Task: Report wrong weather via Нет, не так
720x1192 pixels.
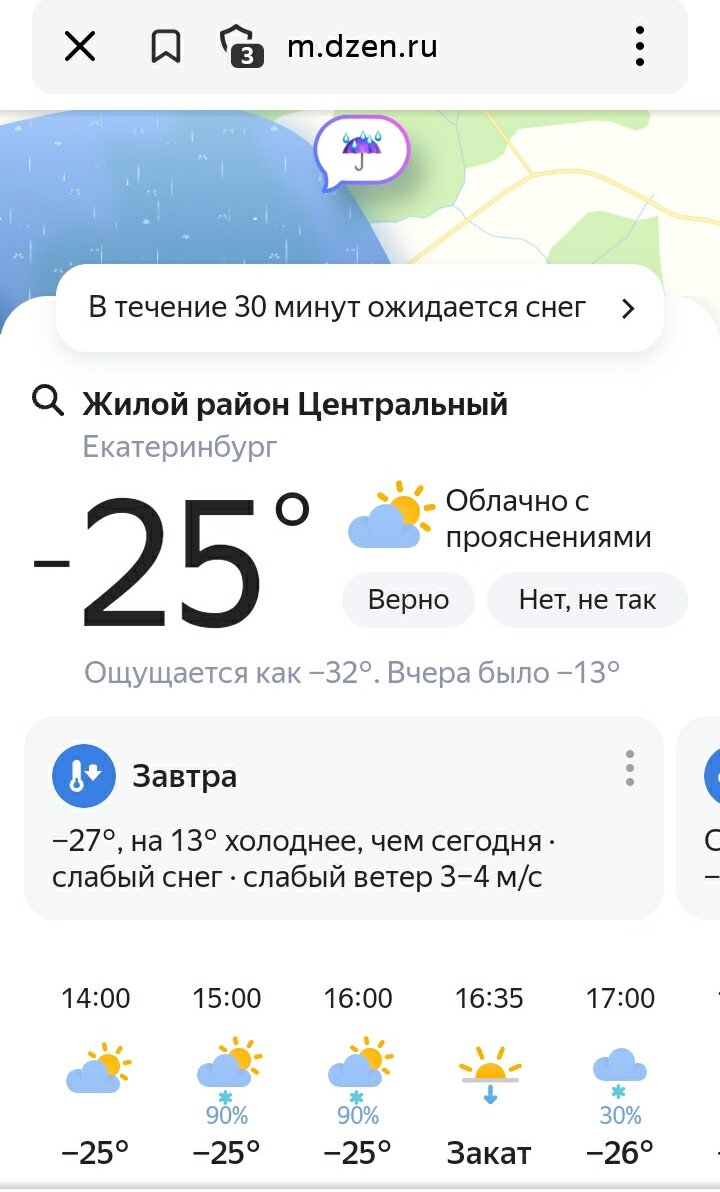Action: 586,599
